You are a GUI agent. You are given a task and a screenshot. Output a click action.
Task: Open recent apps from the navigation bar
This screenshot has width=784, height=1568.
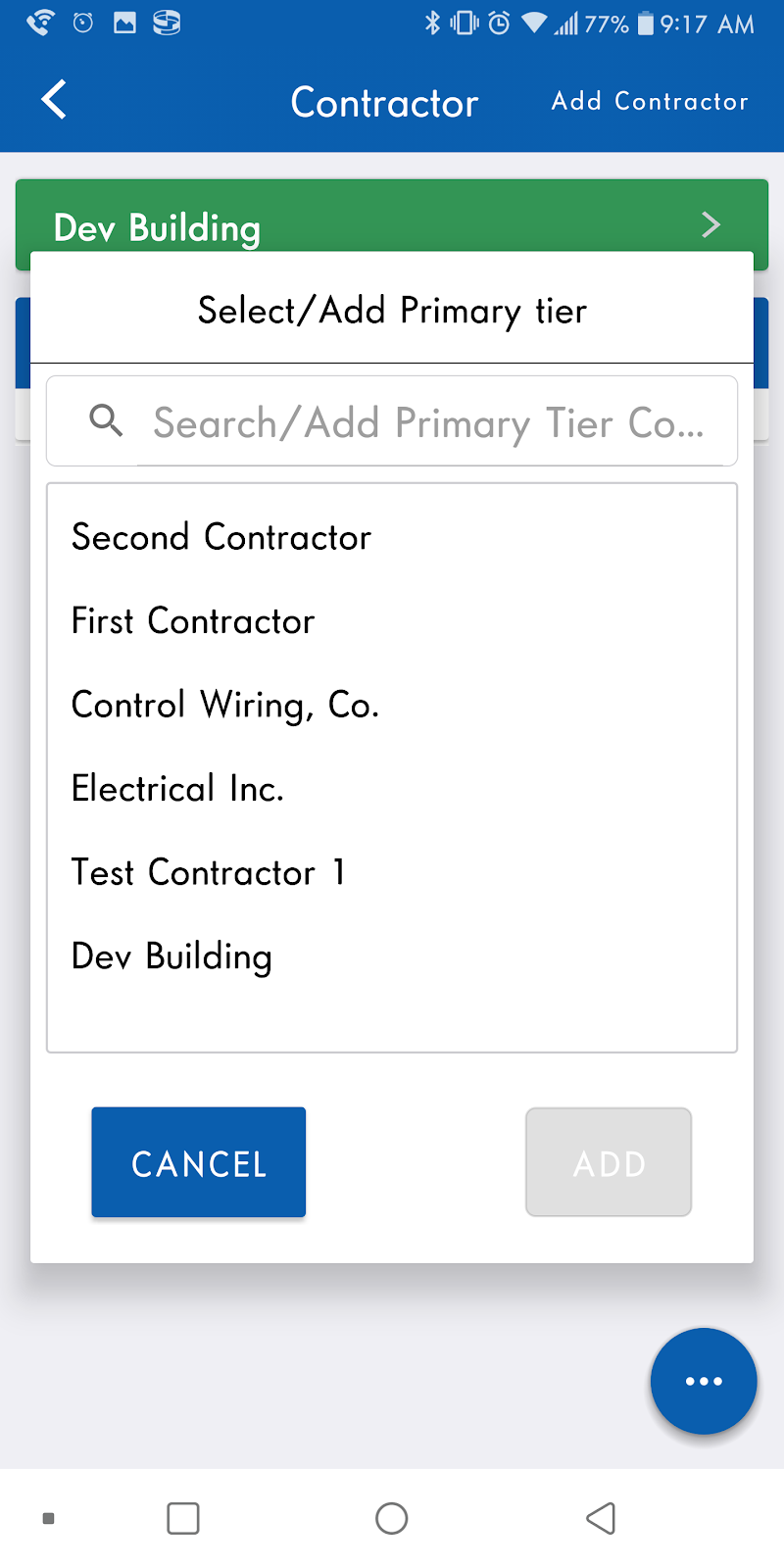tap(183, 1518)
